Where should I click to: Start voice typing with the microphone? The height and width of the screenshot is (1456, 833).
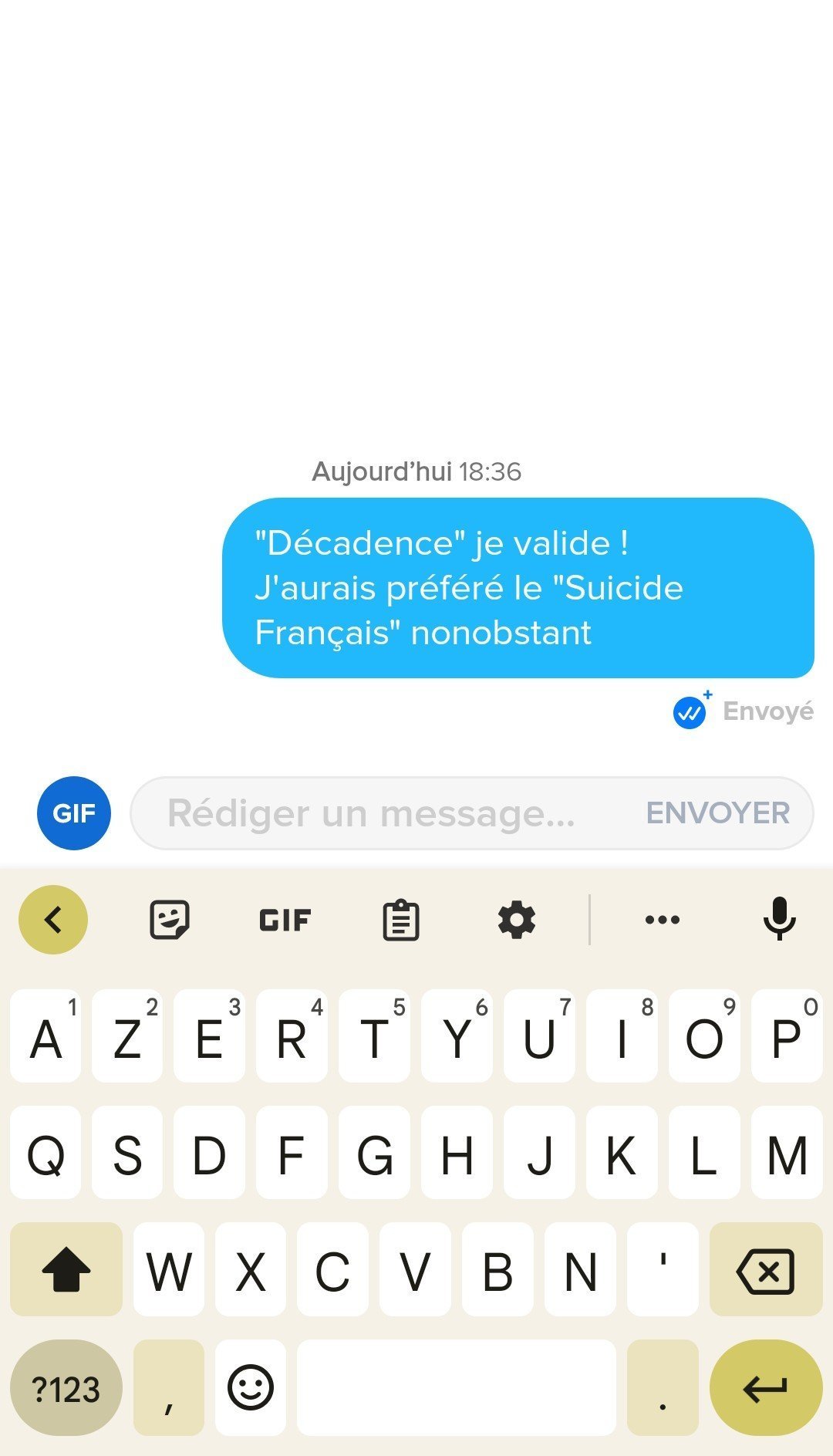click(779, 919)
